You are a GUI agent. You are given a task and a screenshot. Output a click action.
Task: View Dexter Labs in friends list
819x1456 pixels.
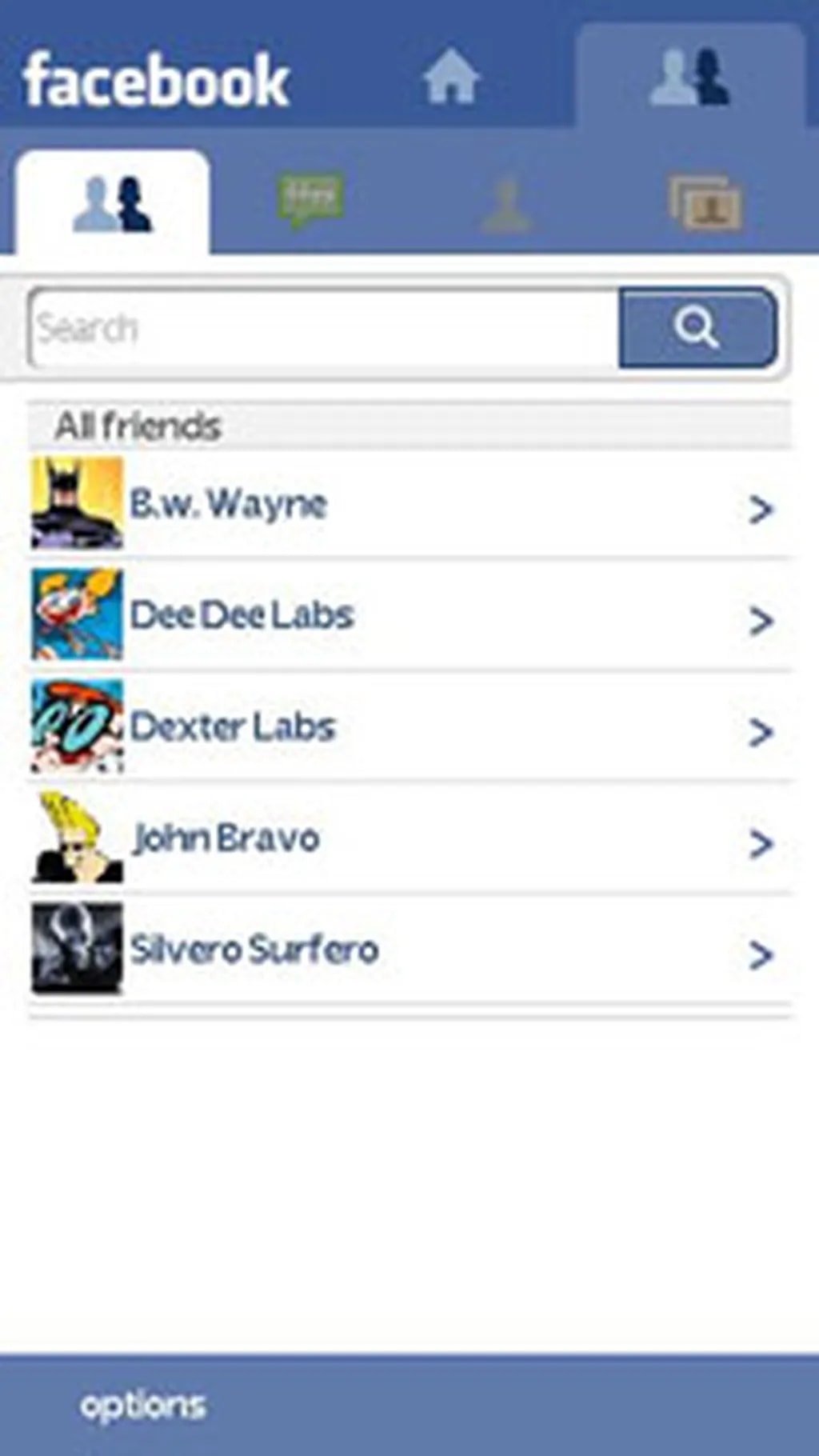click(x=409, y=728)
